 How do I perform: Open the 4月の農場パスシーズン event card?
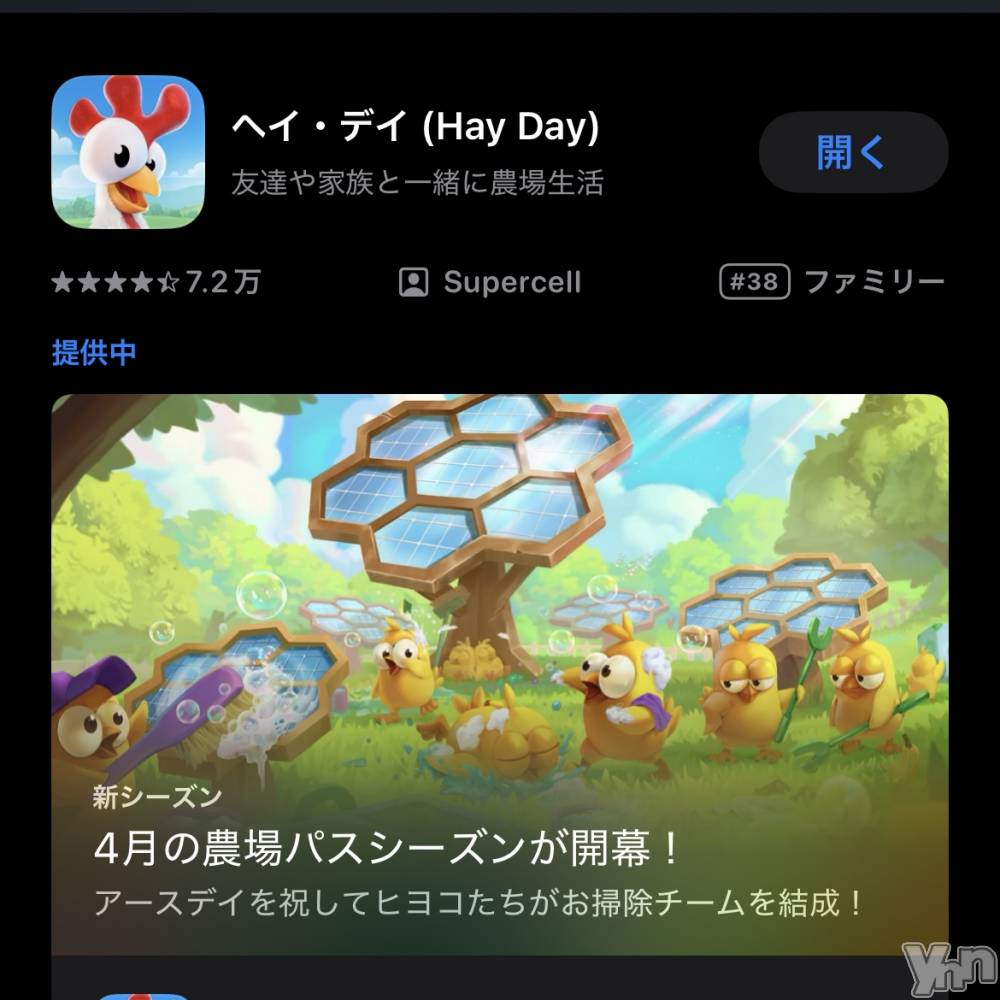click(499, 672)
